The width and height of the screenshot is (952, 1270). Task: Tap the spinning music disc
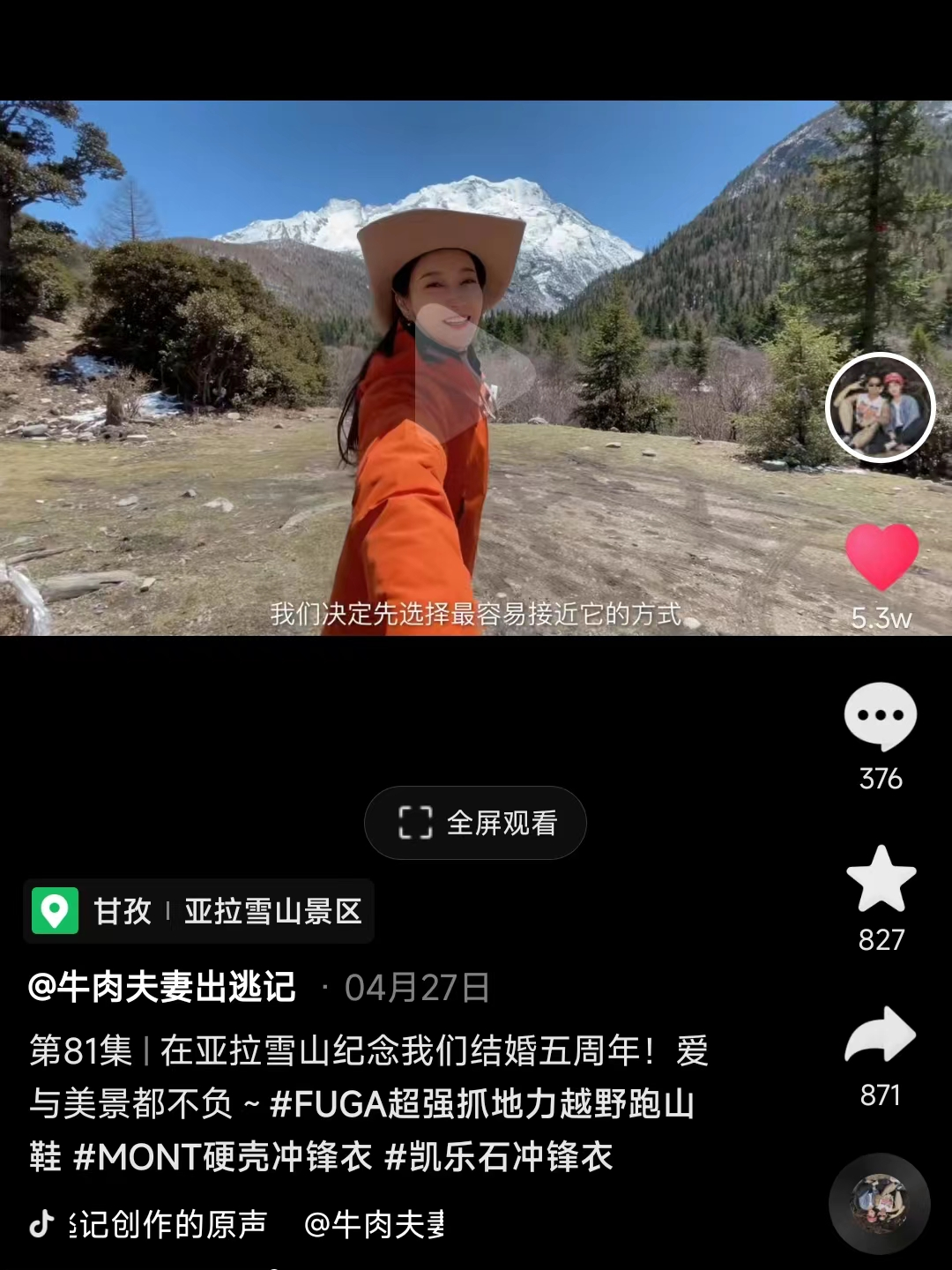pos(879,1203)
